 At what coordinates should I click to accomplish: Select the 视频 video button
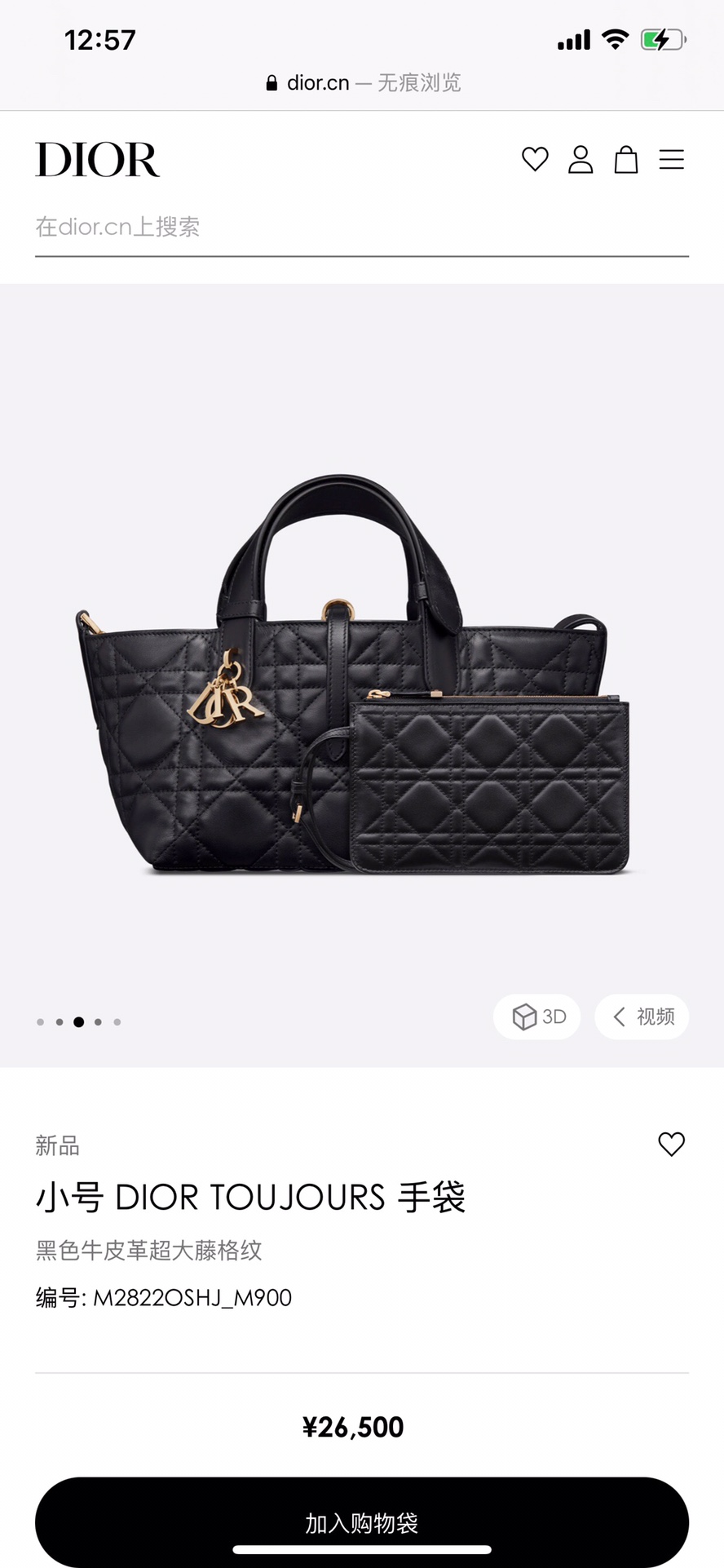642,1017
